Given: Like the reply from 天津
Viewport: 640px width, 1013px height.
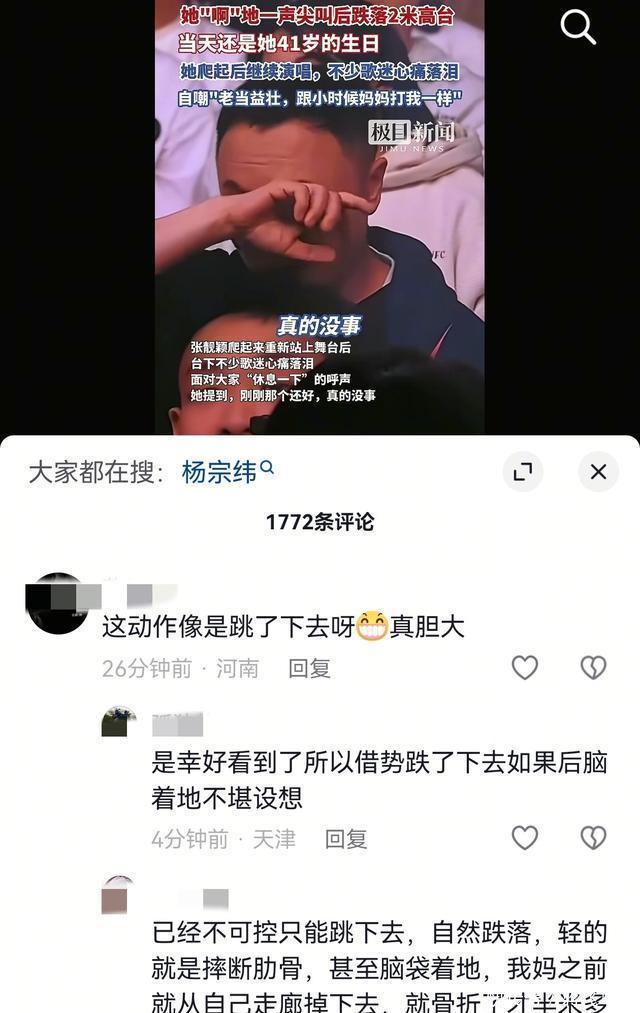Looking at the screenshot, I should (525, 838).
